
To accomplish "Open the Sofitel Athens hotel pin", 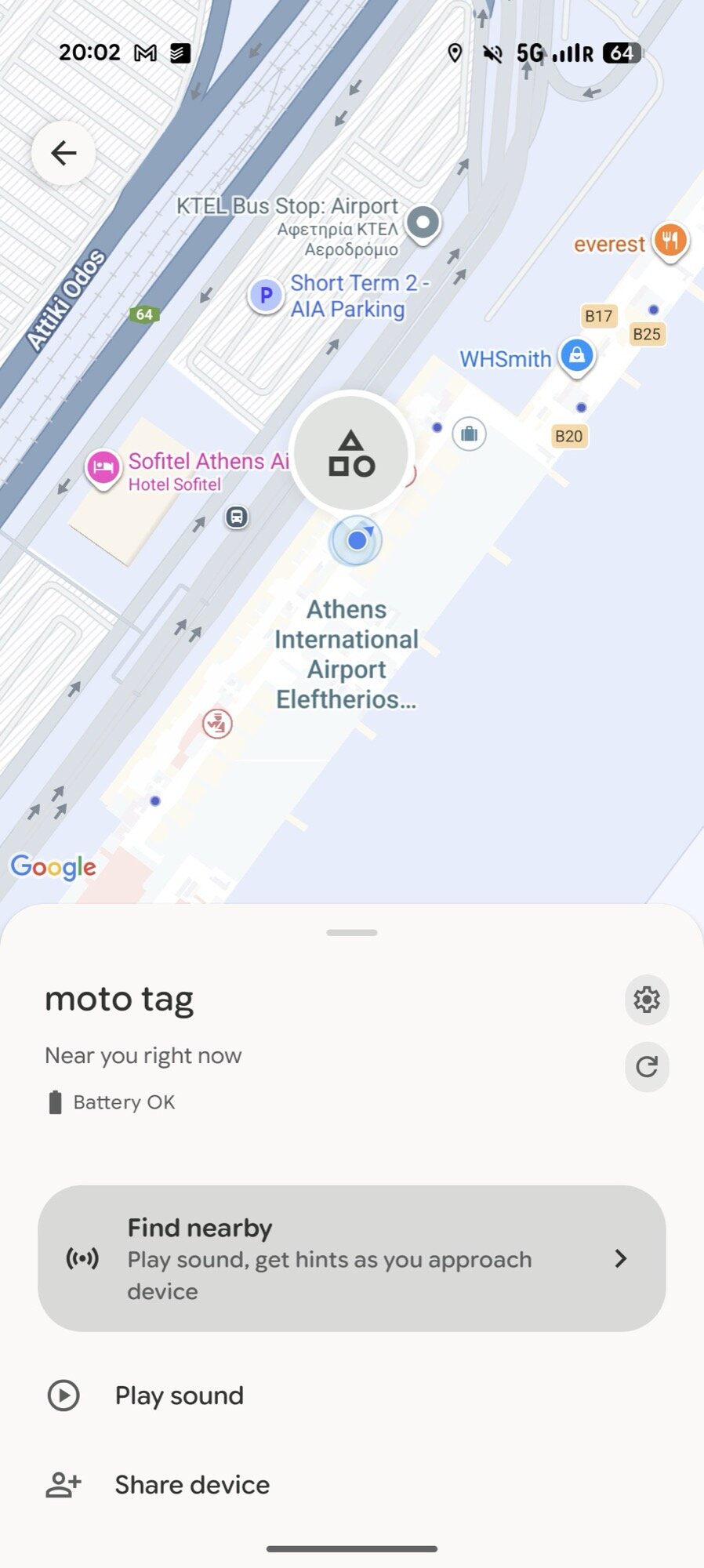I will (x=103, y=466).
